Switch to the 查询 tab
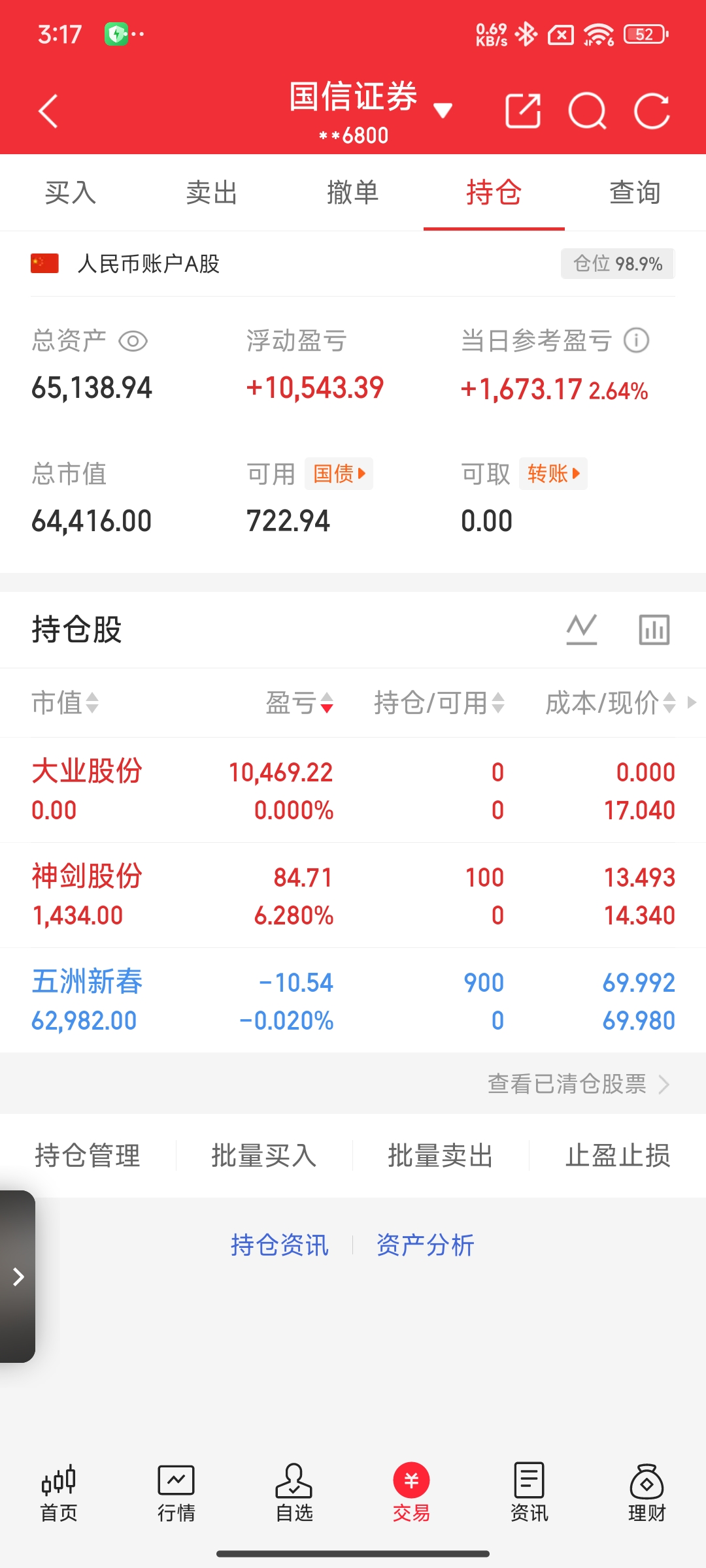 (x=635, y=193)
